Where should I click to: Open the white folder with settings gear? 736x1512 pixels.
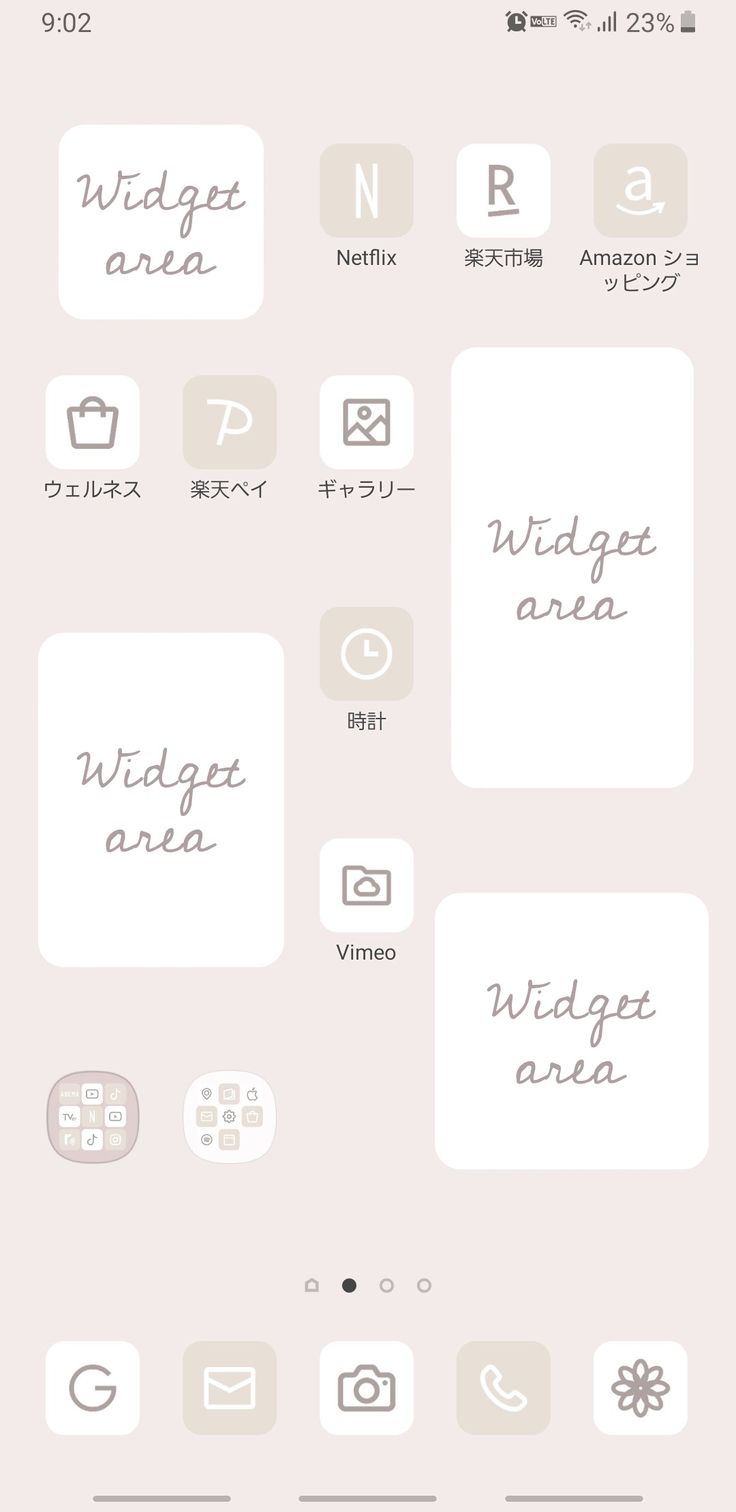click(229, 1117)
